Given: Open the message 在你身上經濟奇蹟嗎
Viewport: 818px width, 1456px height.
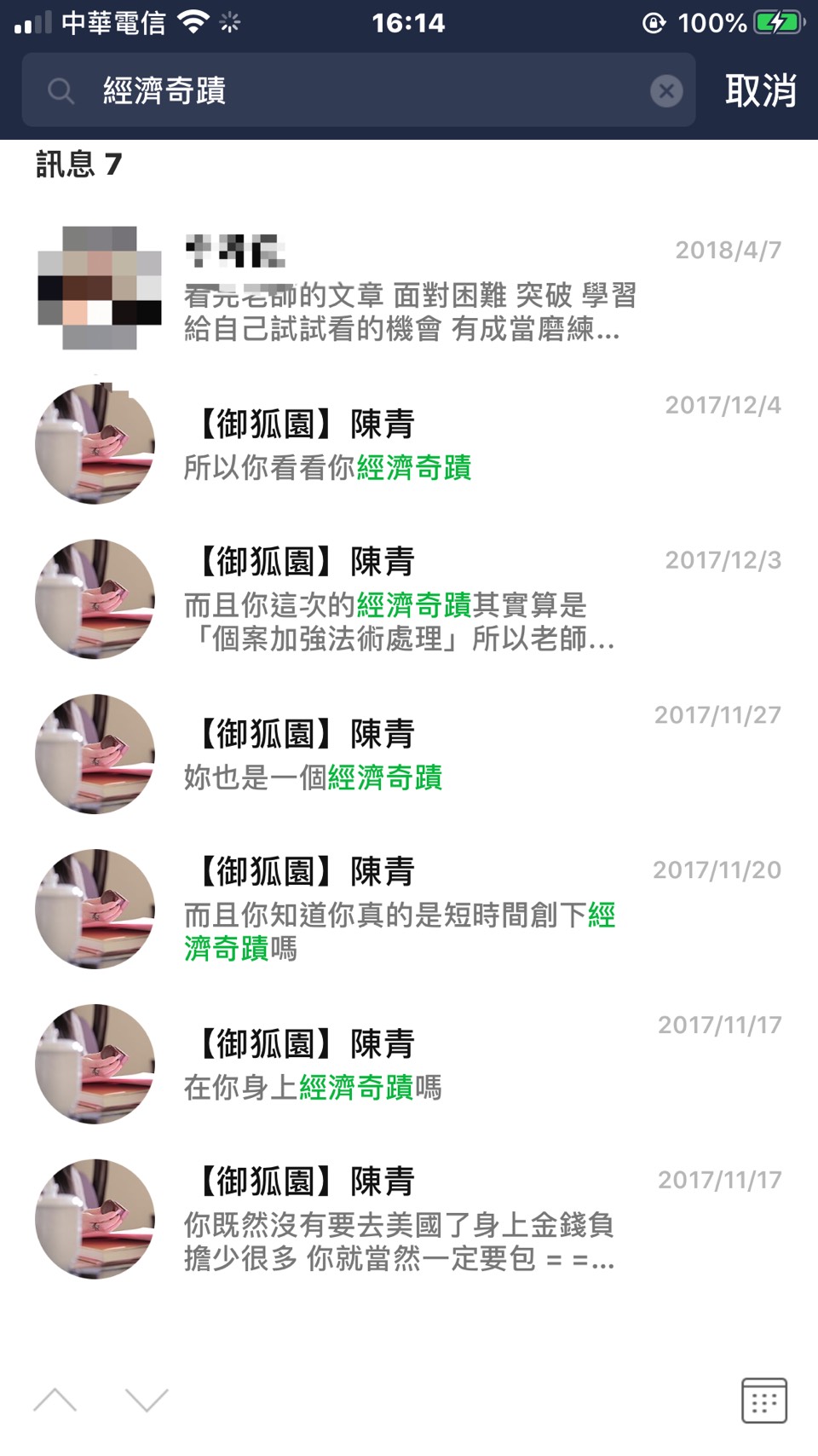Looking at the screenshot, I should (409, 1064).
